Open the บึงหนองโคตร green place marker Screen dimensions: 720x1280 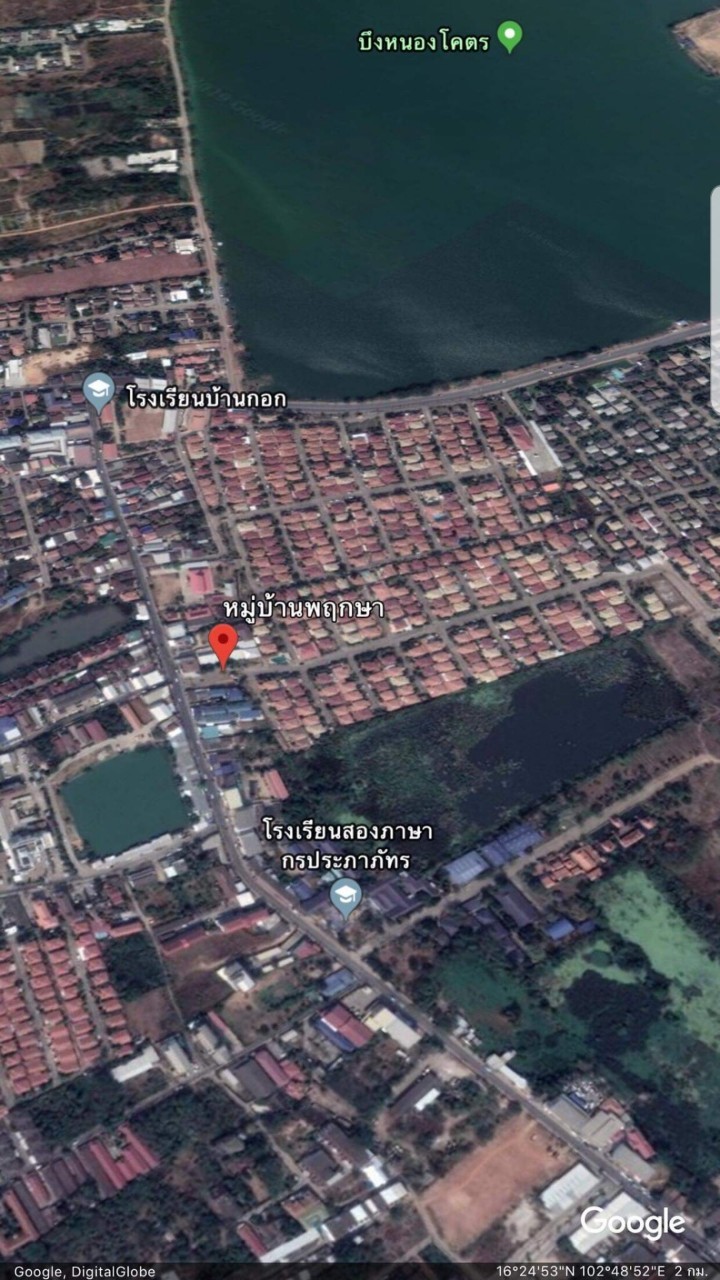[x=510, y=37]
